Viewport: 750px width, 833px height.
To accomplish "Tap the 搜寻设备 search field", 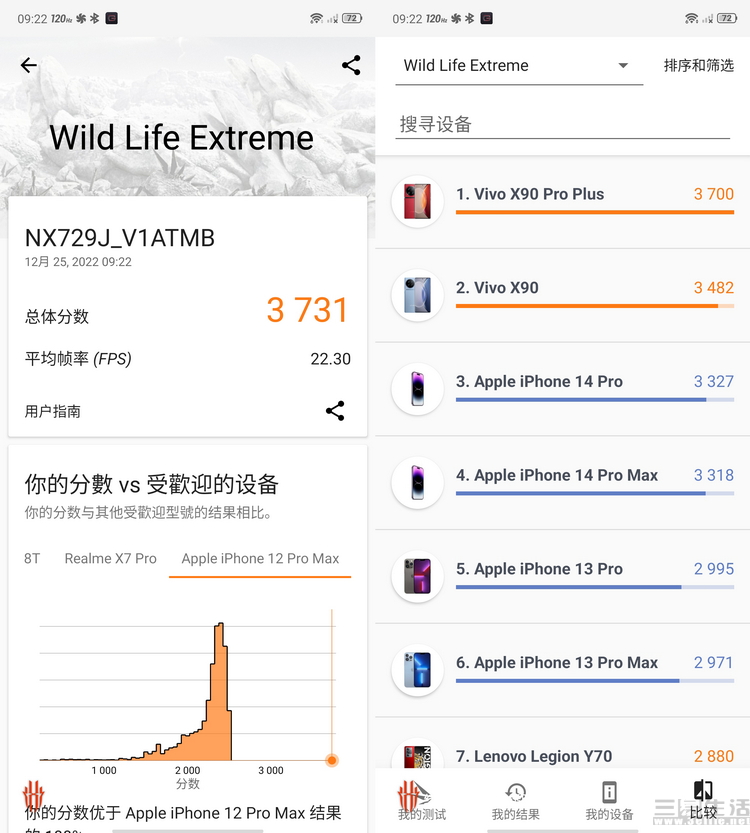I will 560,124.
